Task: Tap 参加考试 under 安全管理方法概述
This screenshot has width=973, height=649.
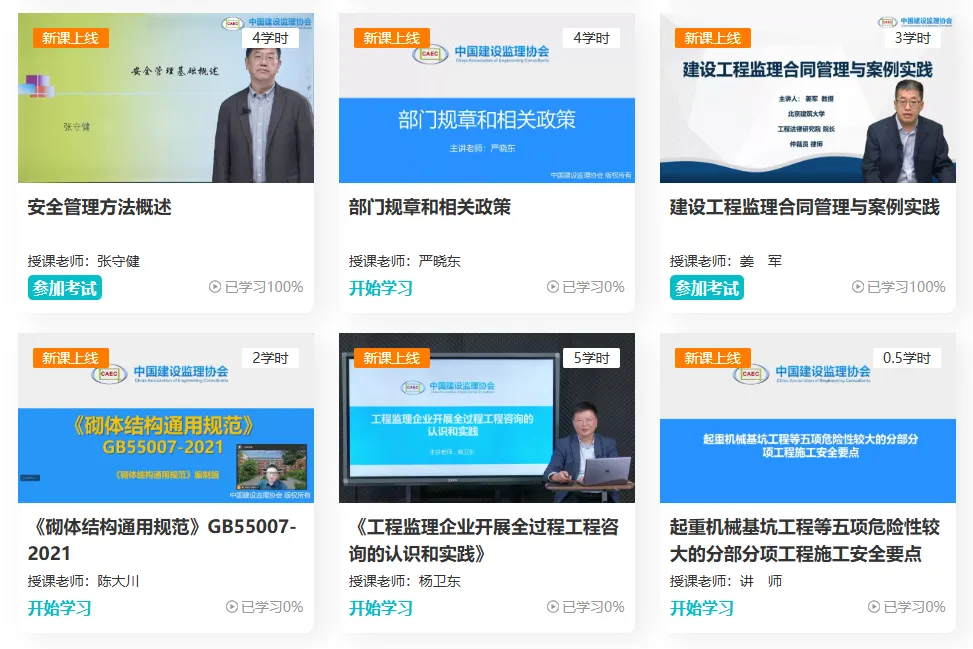Action: pos(65,288)
